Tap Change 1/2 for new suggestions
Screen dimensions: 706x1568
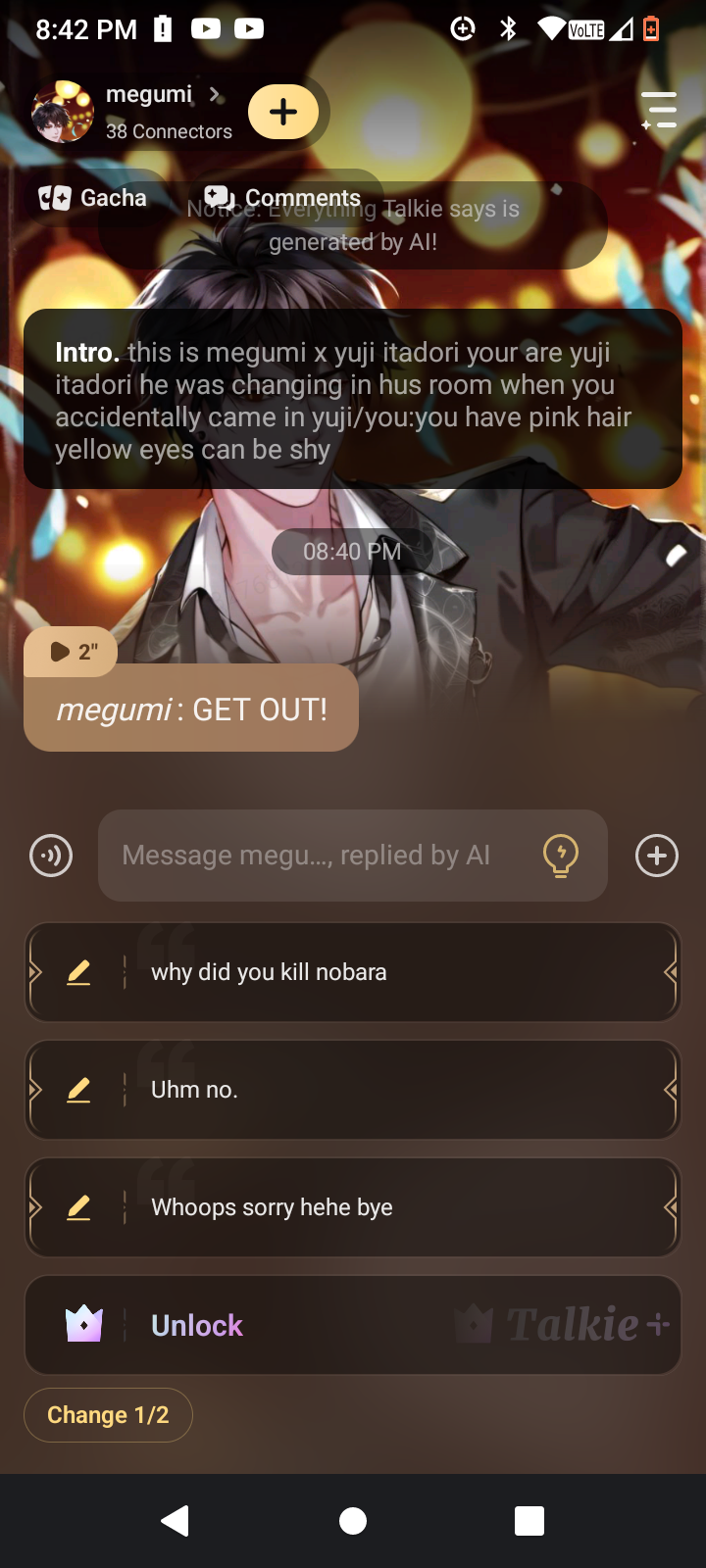coord(108,1415)
